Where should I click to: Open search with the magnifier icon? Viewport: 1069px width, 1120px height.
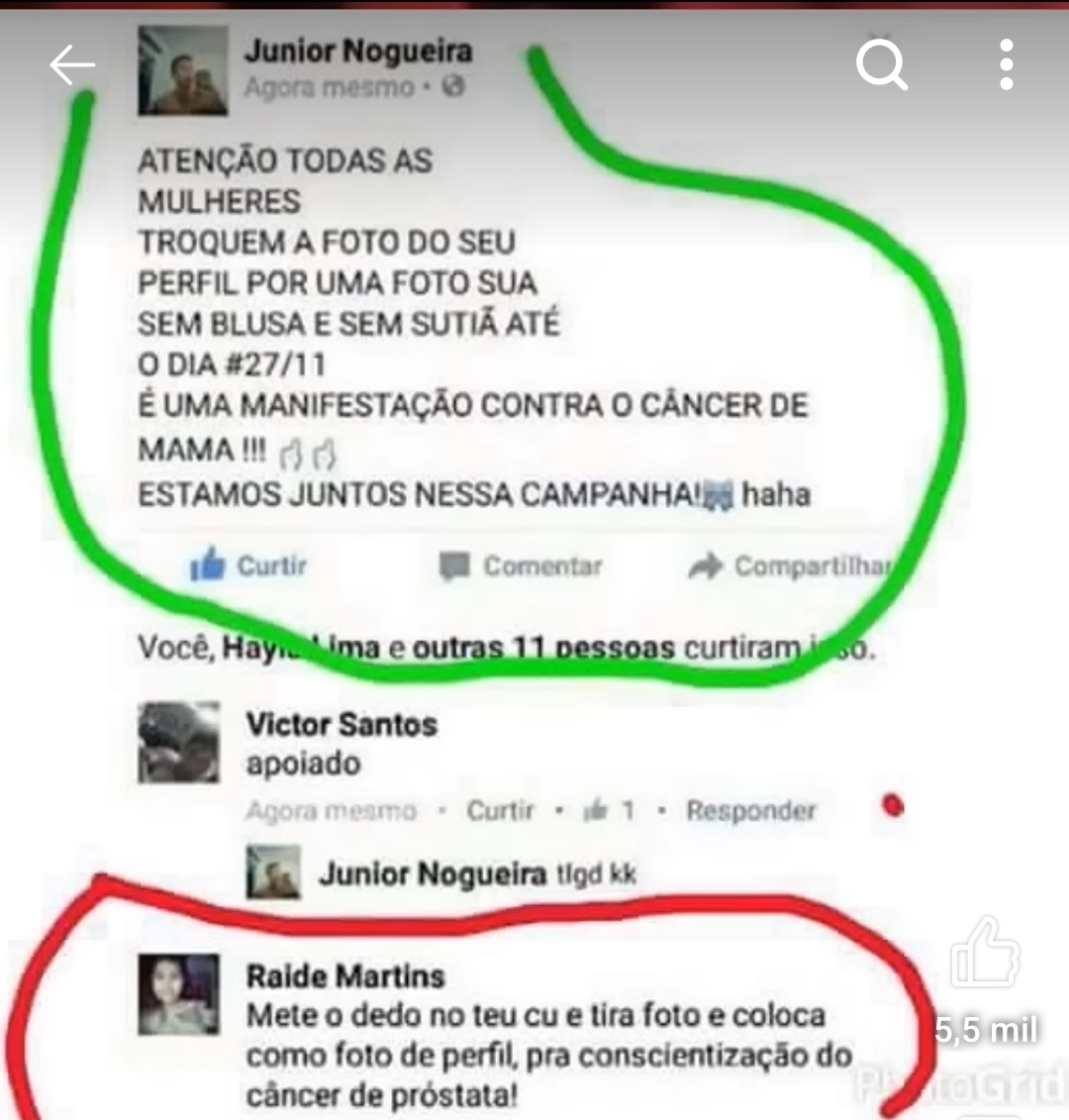(881, 65)
